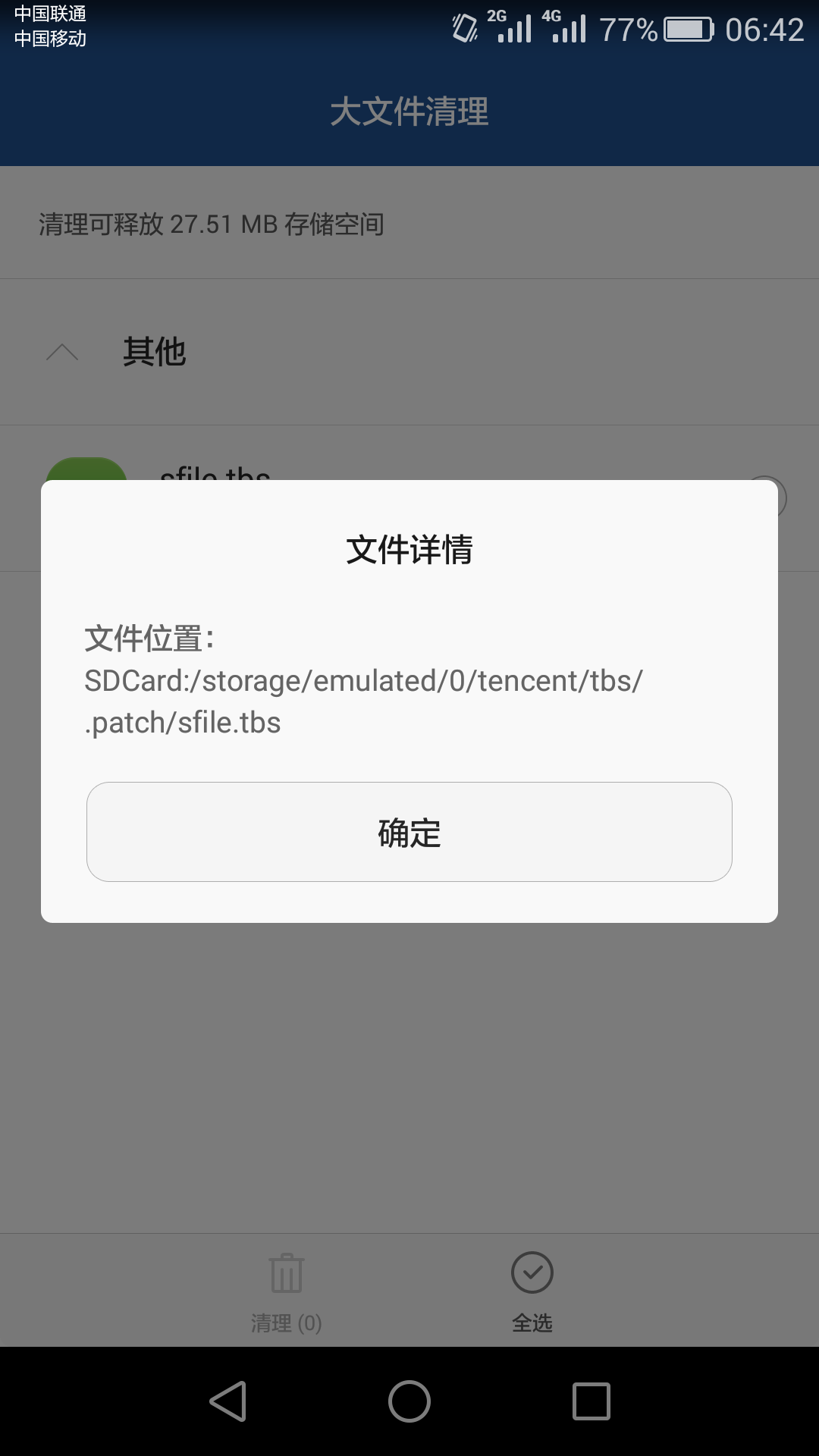Tap the circled checkmark 全选 icon

coord(533,1273)
